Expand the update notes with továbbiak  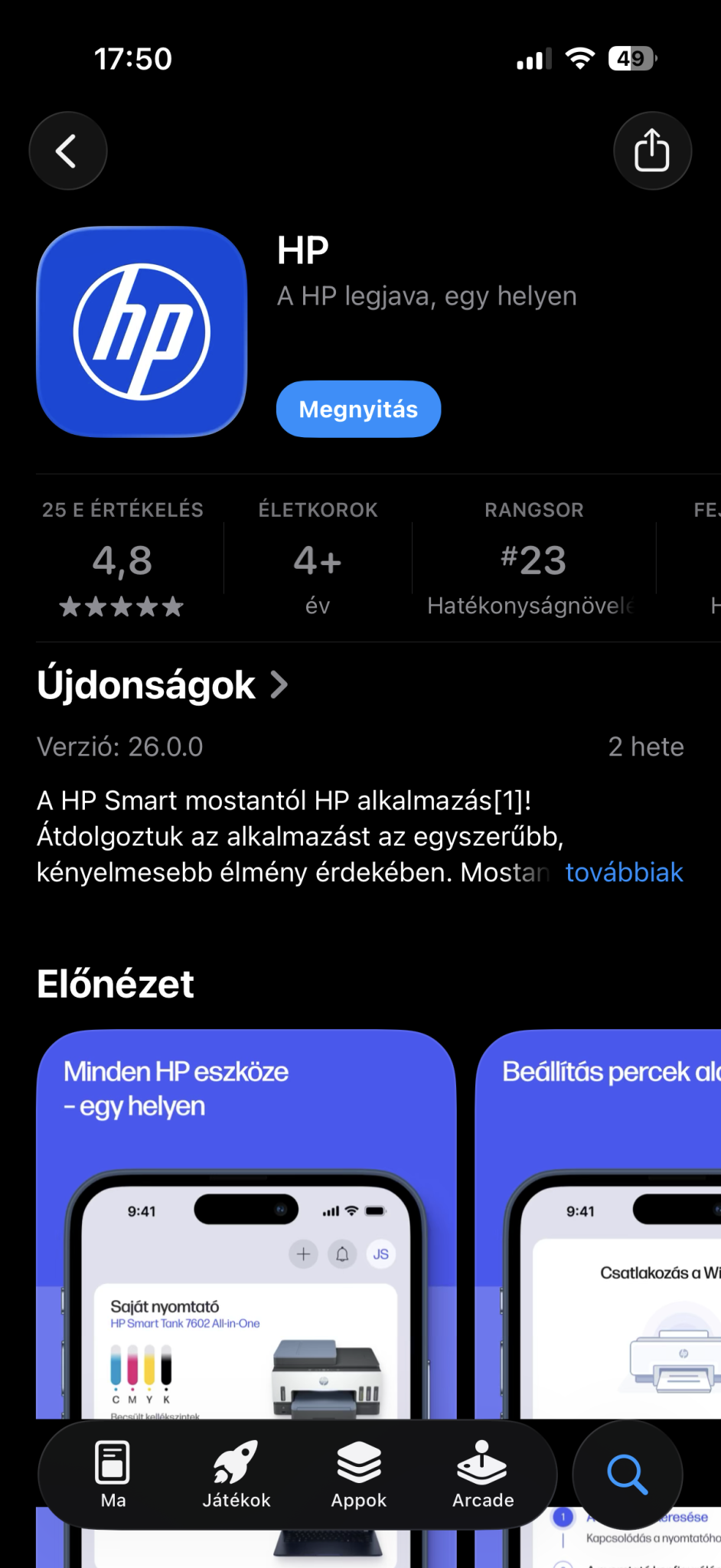[x=624, y=872]
